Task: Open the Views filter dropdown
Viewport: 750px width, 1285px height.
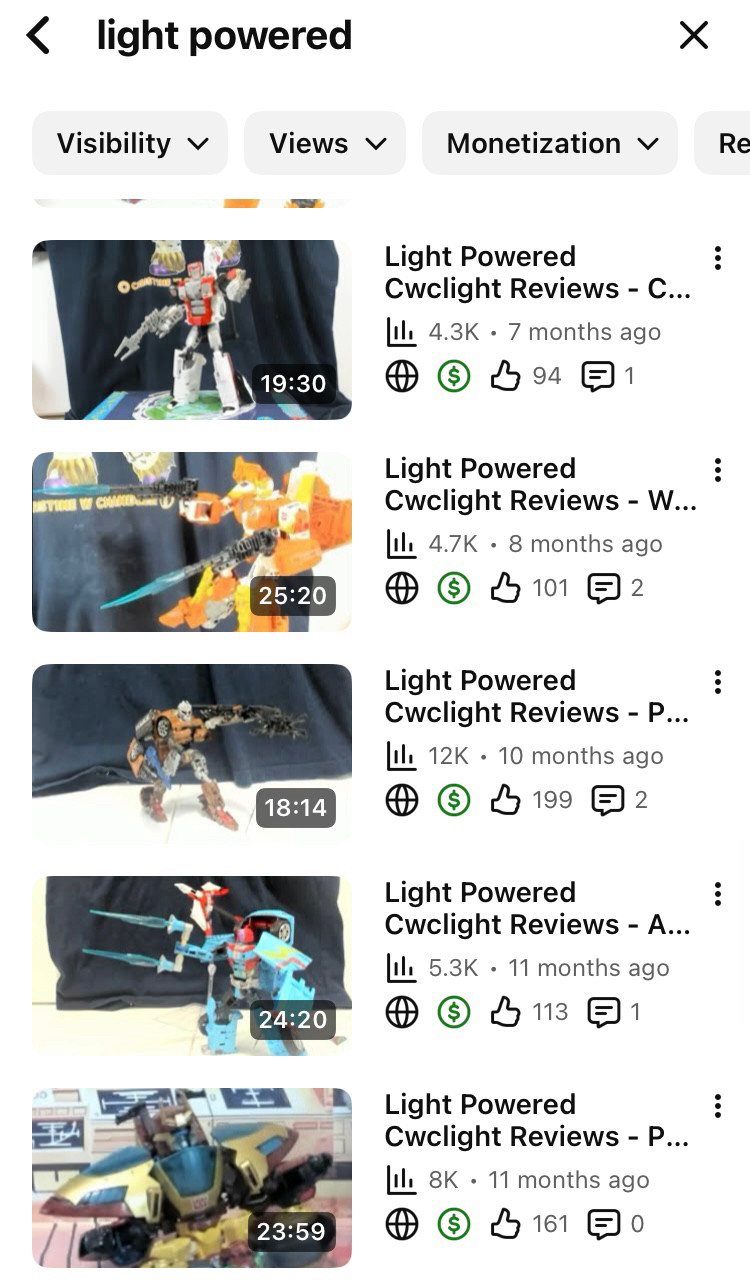Action: pos(325,143)
